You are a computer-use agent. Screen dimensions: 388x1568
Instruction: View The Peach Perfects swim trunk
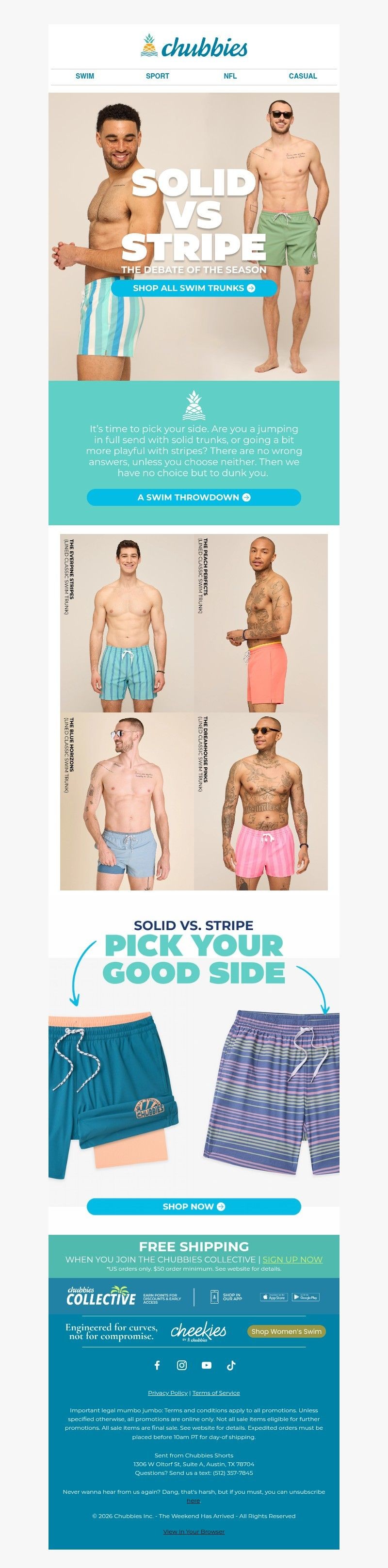click(x=261, y=623)
